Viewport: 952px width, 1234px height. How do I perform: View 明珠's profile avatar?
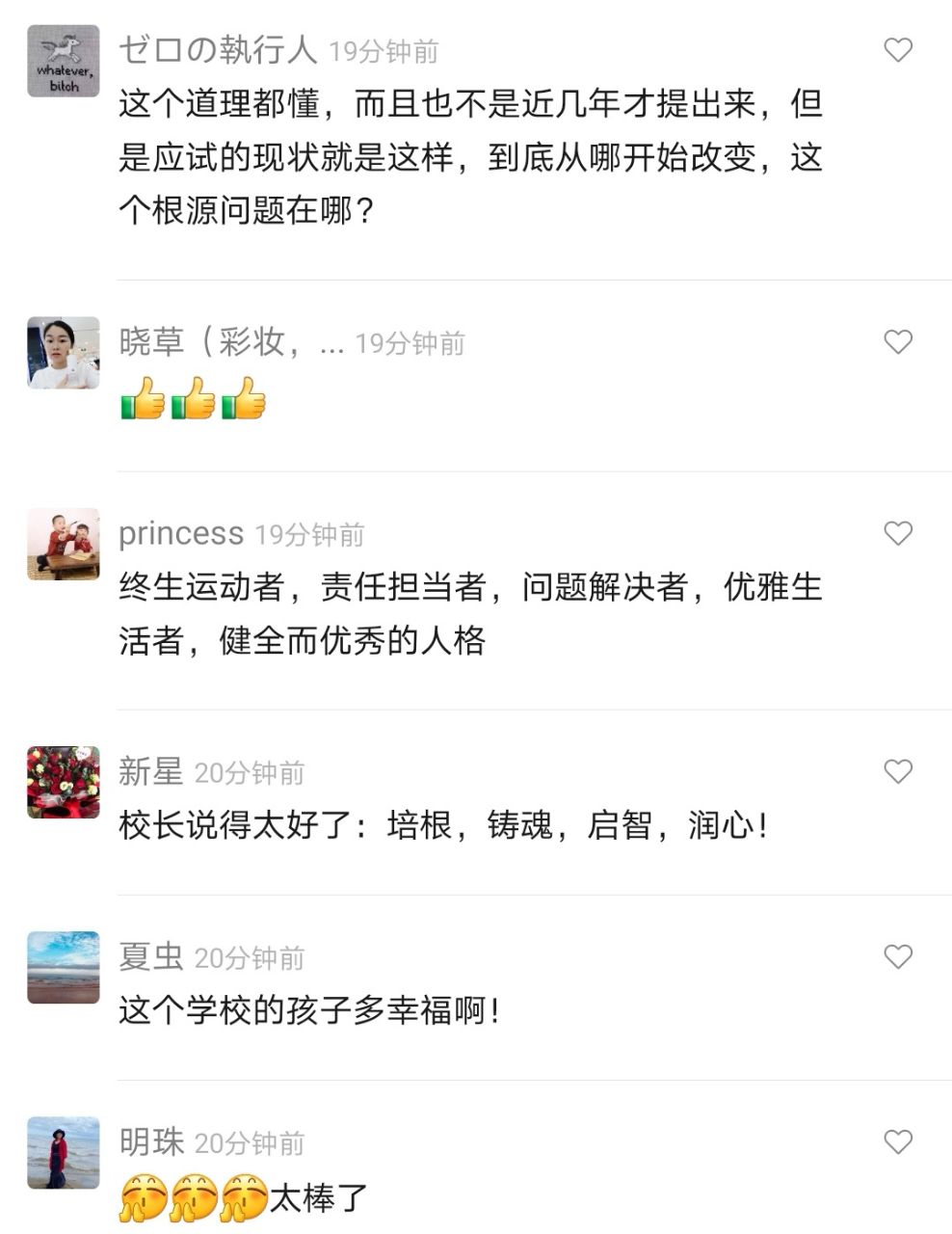[64, 1153]
